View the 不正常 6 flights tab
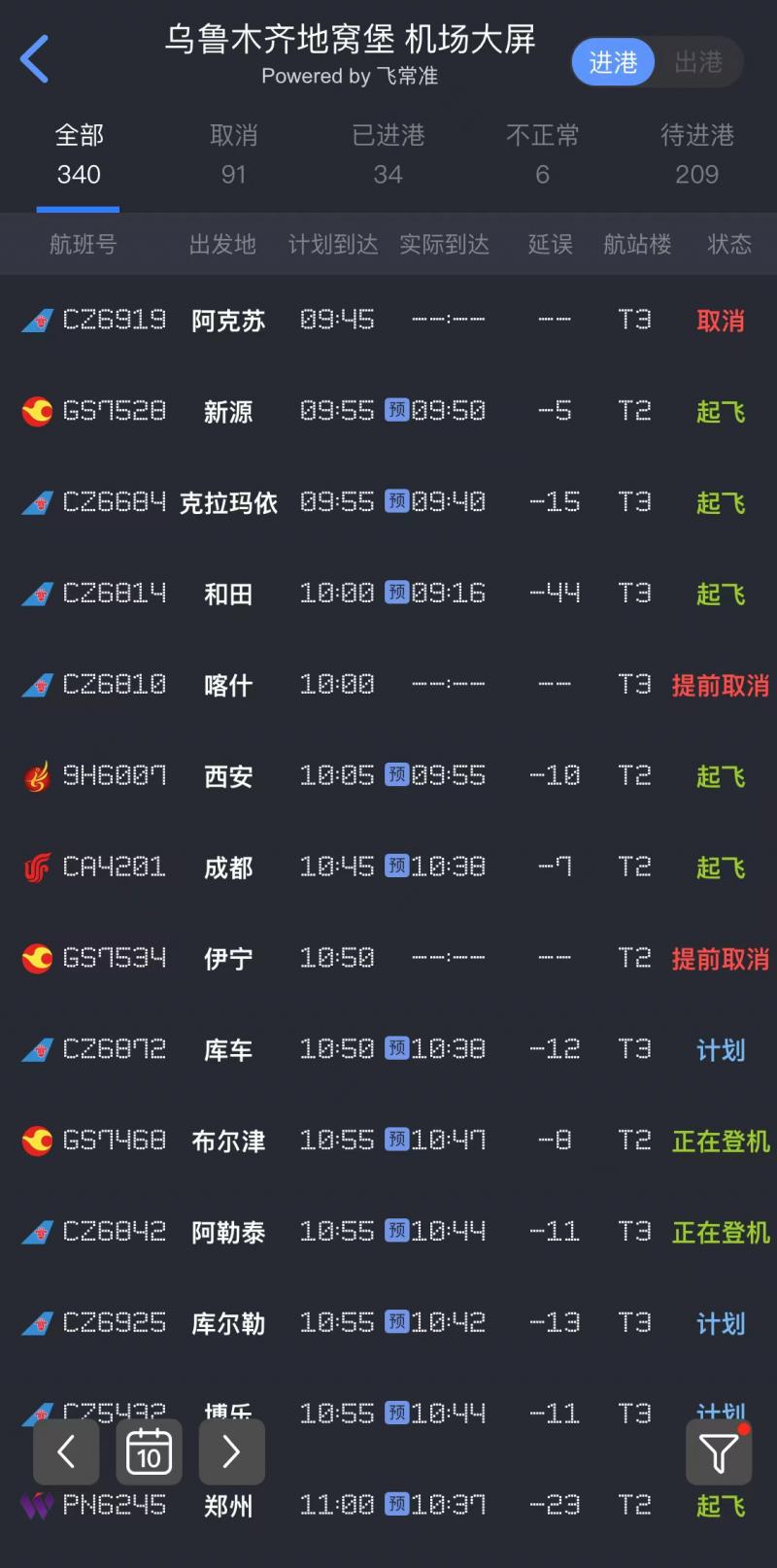Viewport: 777px width, 1568px height. (x=543, y=155)
